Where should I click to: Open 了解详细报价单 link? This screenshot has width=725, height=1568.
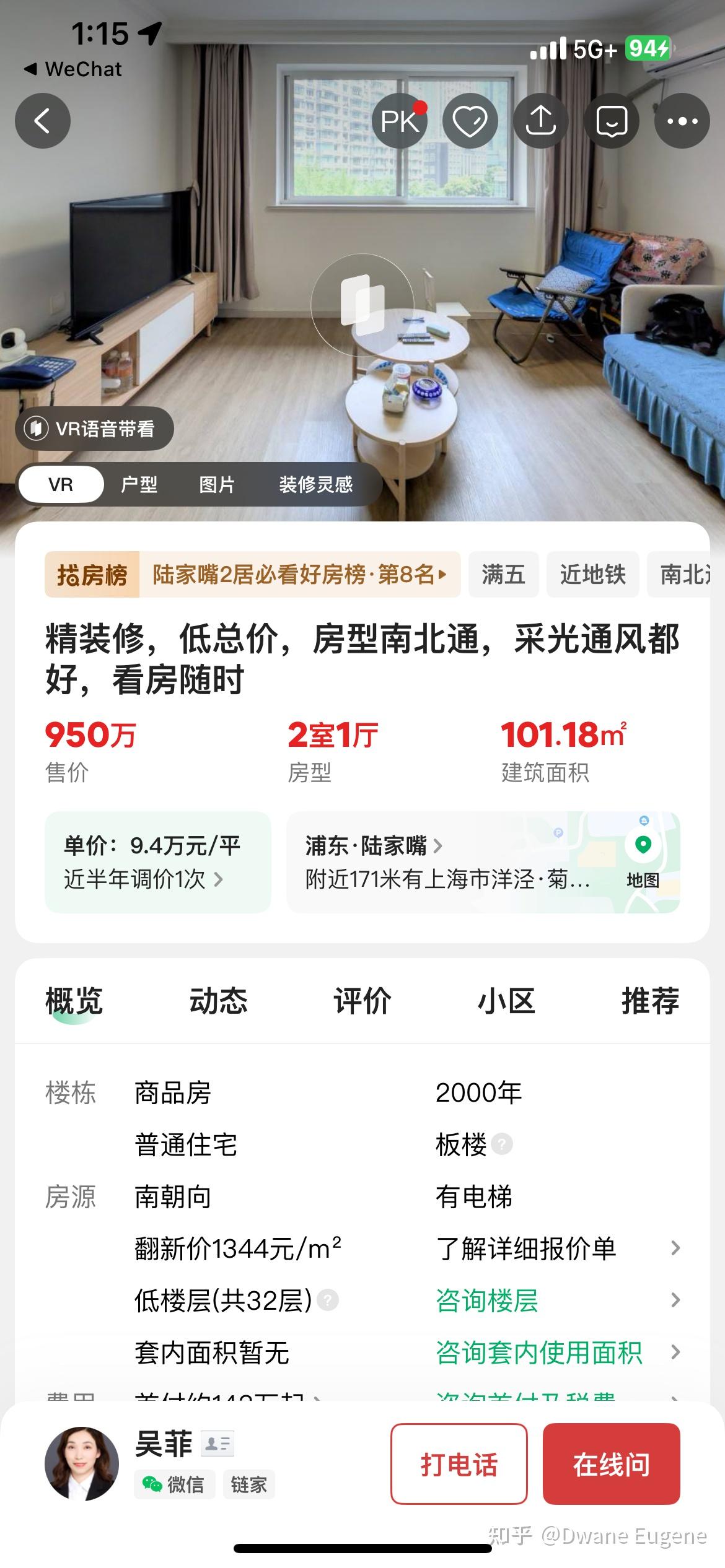[527, 1248]
